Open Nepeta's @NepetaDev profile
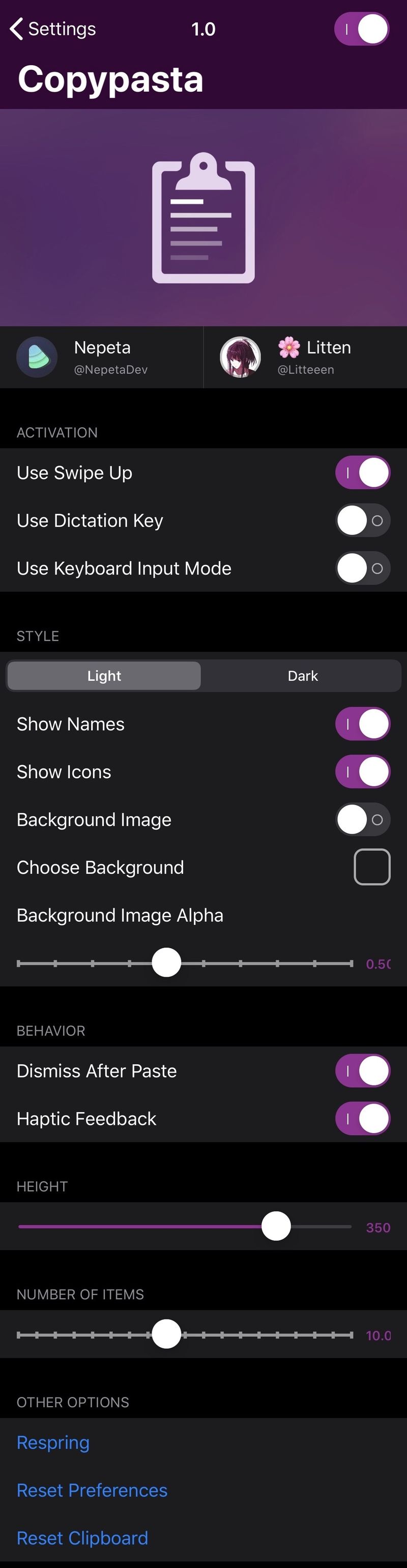This screenshot has height=1568, width=407. 101,357
